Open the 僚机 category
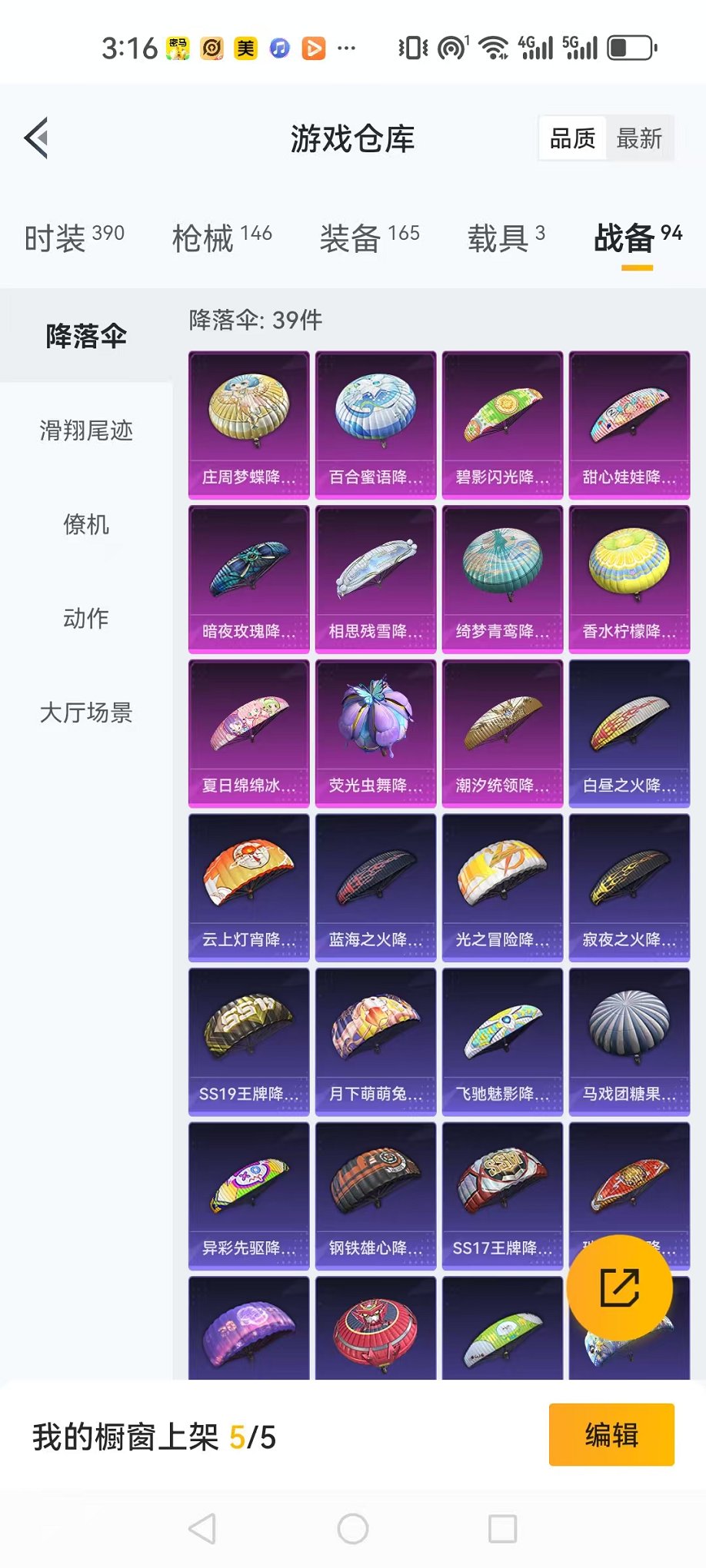 click(x=86, y=524)
